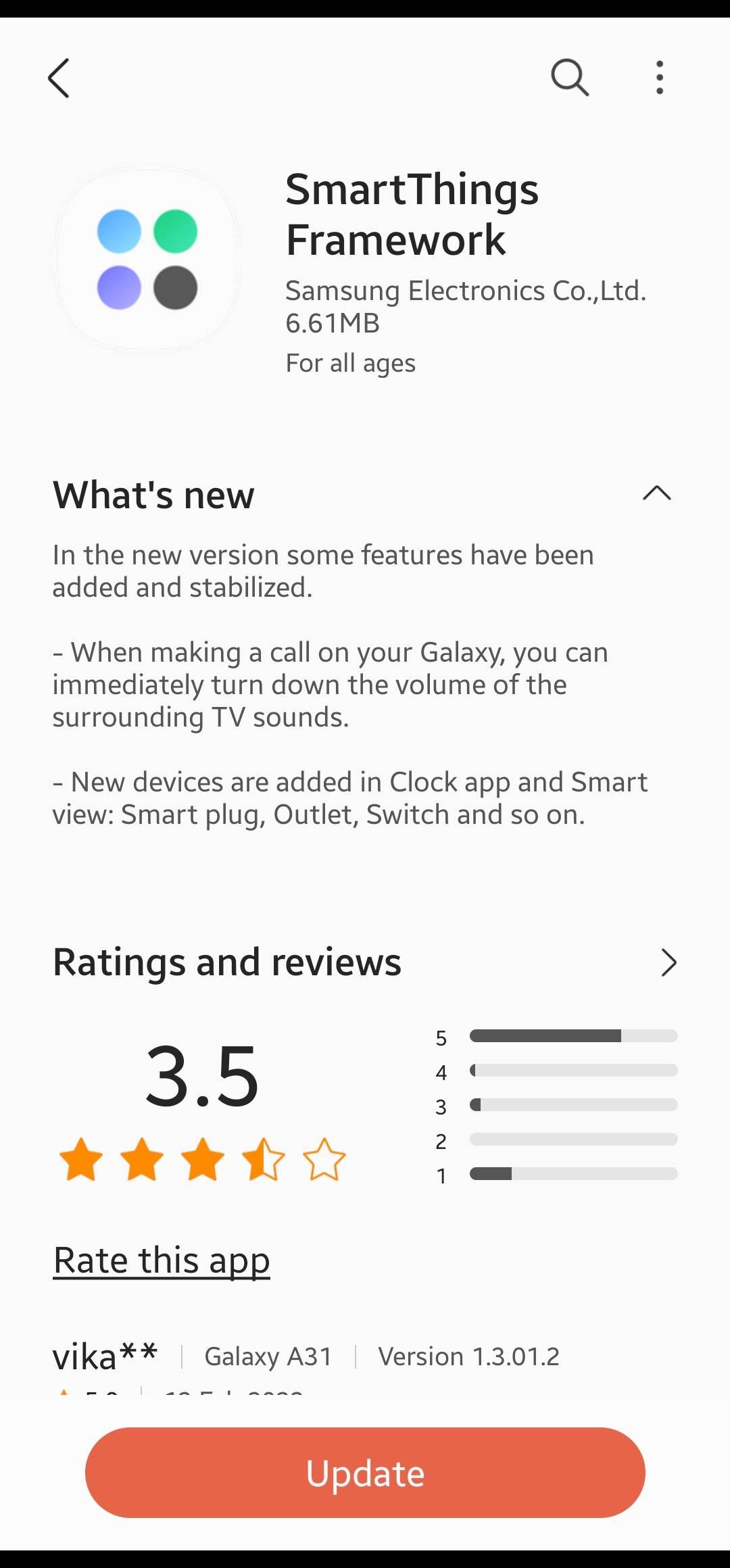The height and width of the screenshot is (1568, 730).
Task: Open search in Galaxy Store
Action: tap(569, 78)
